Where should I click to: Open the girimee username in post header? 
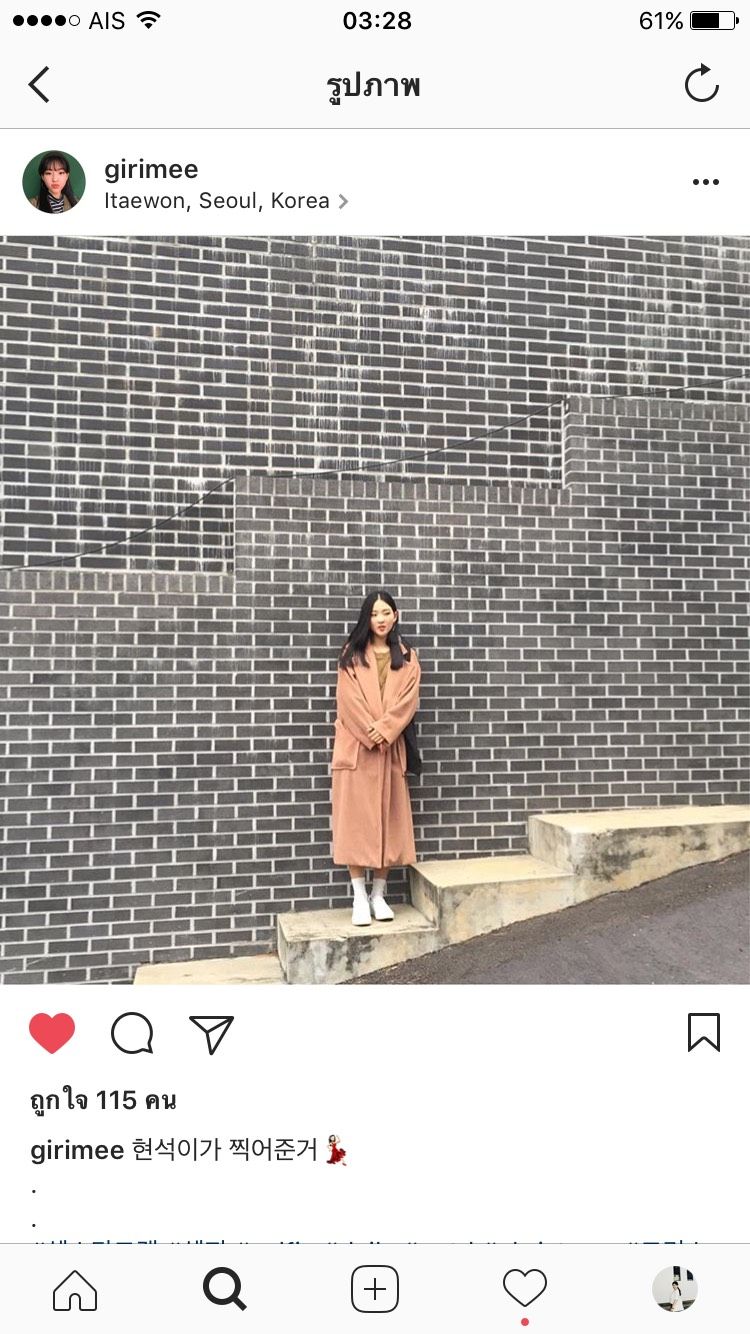[x=151, y=169]
